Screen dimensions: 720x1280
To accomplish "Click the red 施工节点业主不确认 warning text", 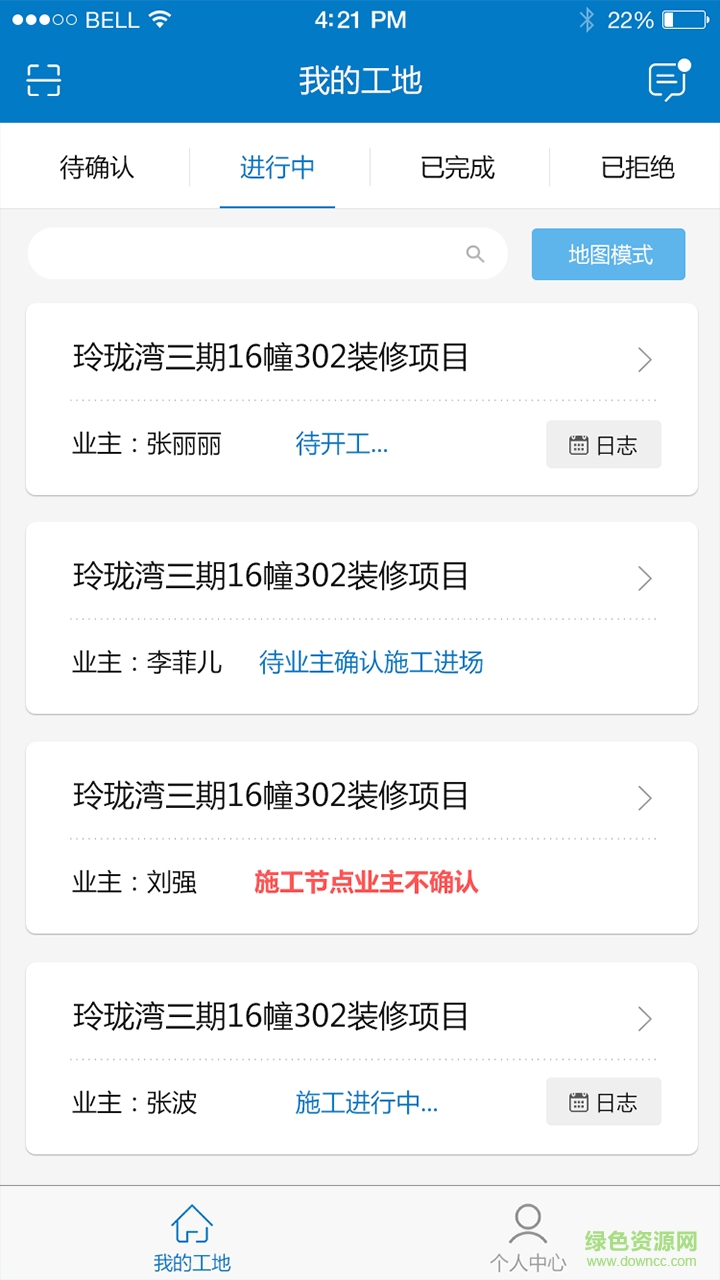I will pyautogui.click(x=367, y=884).
